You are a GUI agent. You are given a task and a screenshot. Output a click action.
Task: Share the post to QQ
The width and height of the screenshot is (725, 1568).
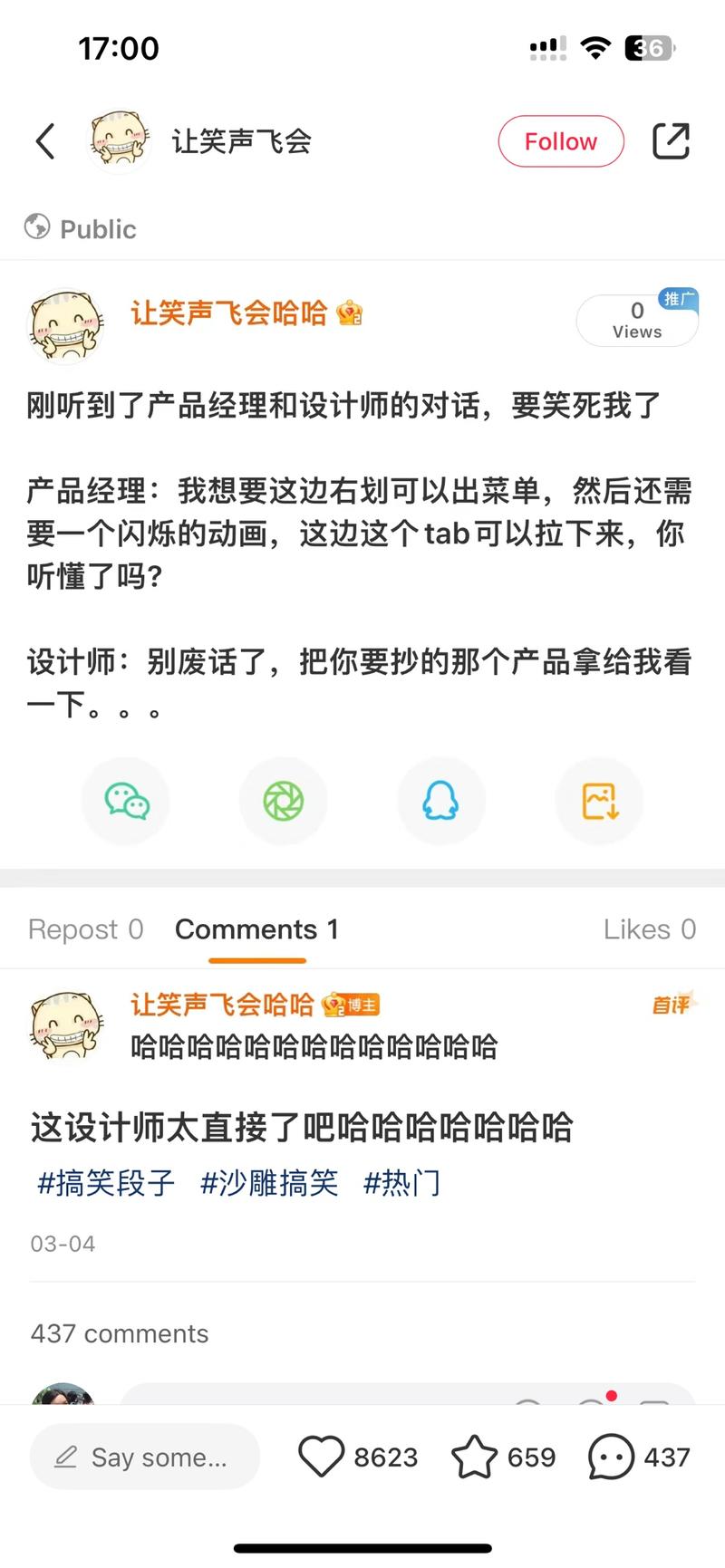(x=441, y=801)
